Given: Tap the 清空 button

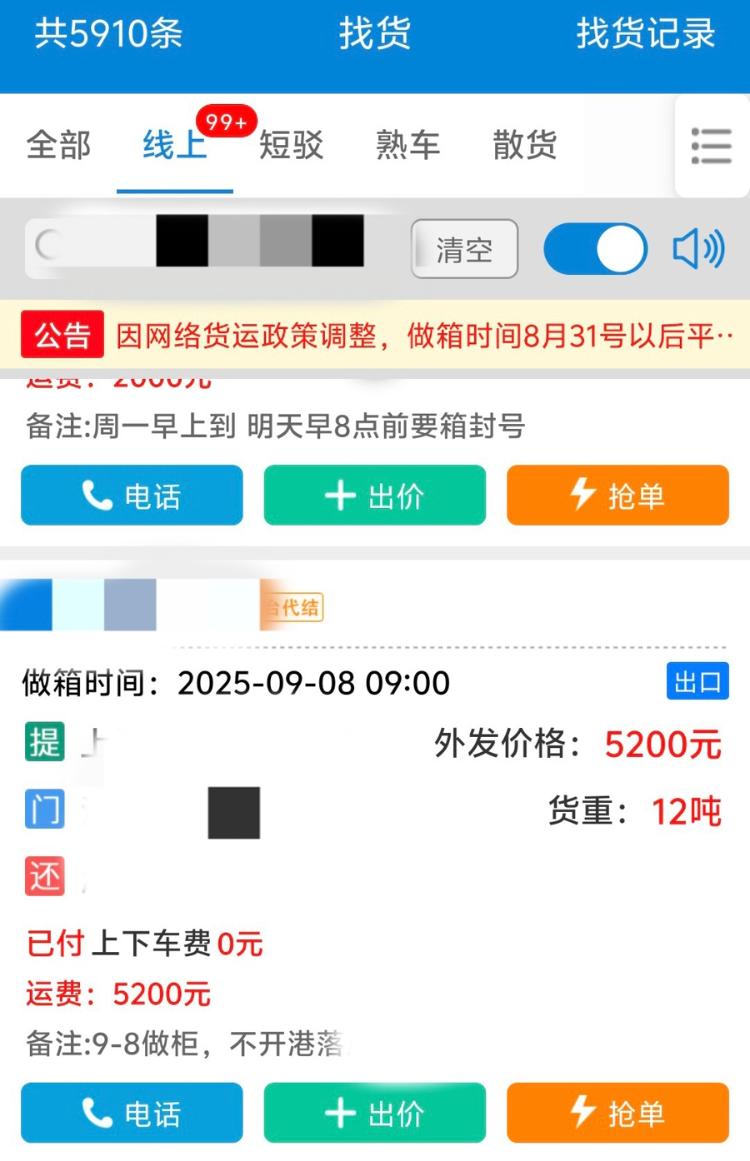Looking at the screenshot, I should [x=464, y=249].
